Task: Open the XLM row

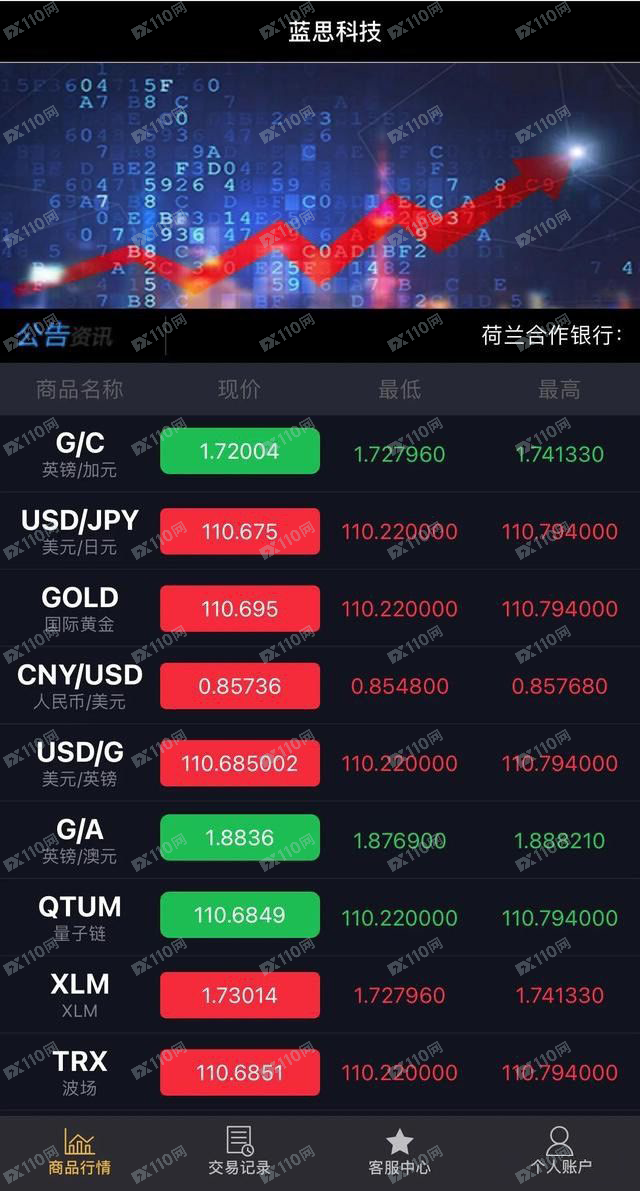Action: pyautogui.click(x=320, y=995)
